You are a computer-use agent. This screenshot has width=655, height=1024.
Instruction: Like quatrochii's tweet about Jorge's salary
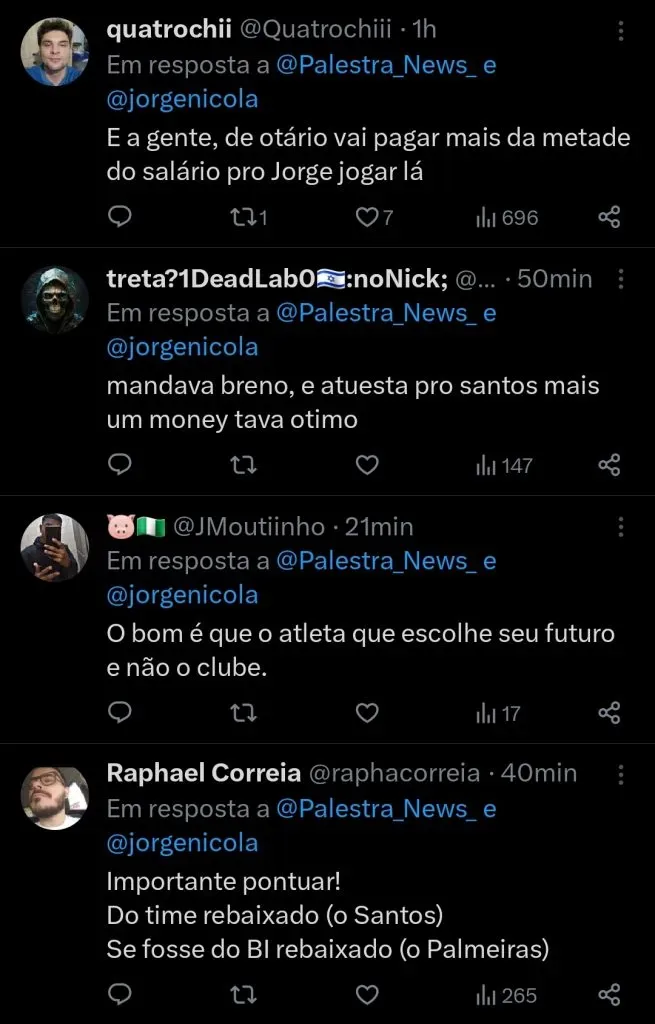click(368, 217)
